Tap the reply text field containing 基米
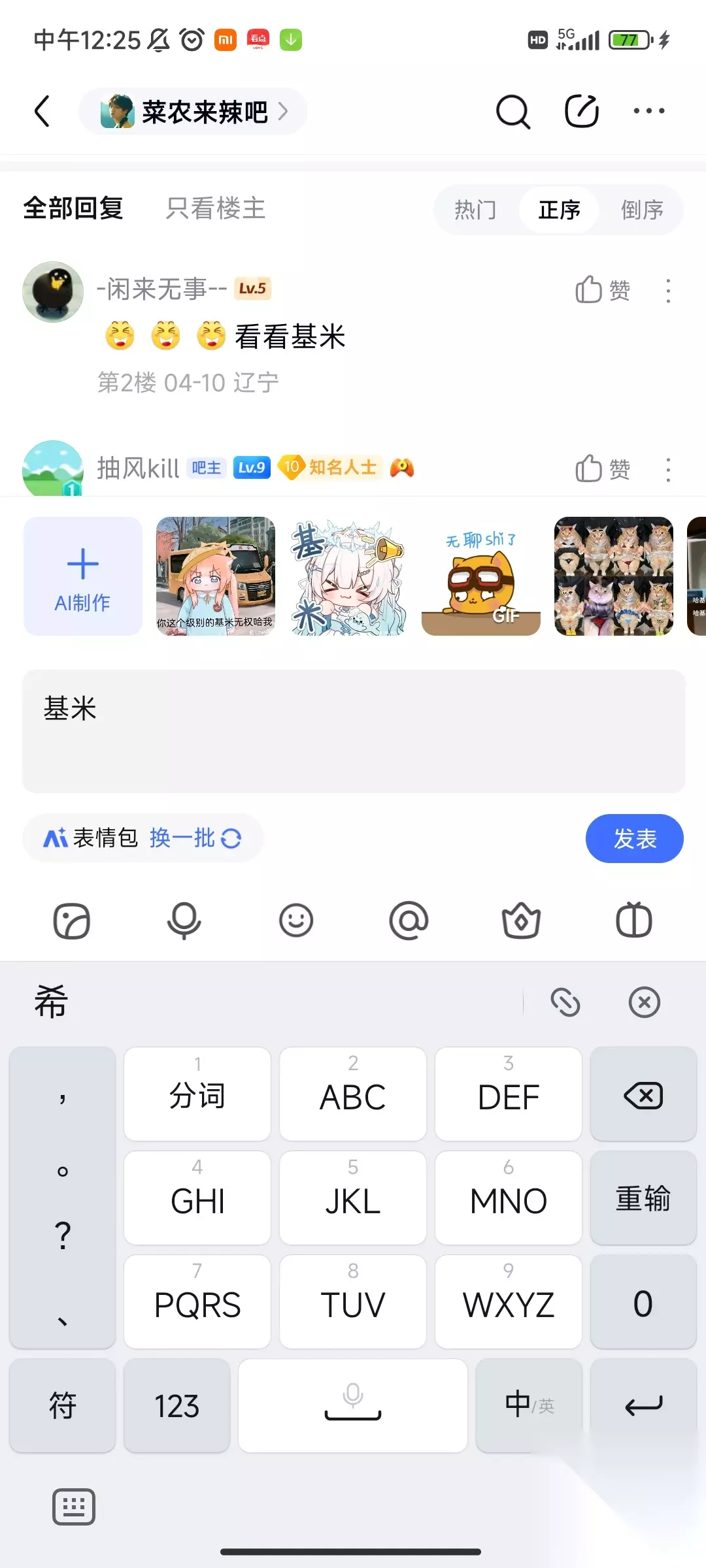 point(354,731)
